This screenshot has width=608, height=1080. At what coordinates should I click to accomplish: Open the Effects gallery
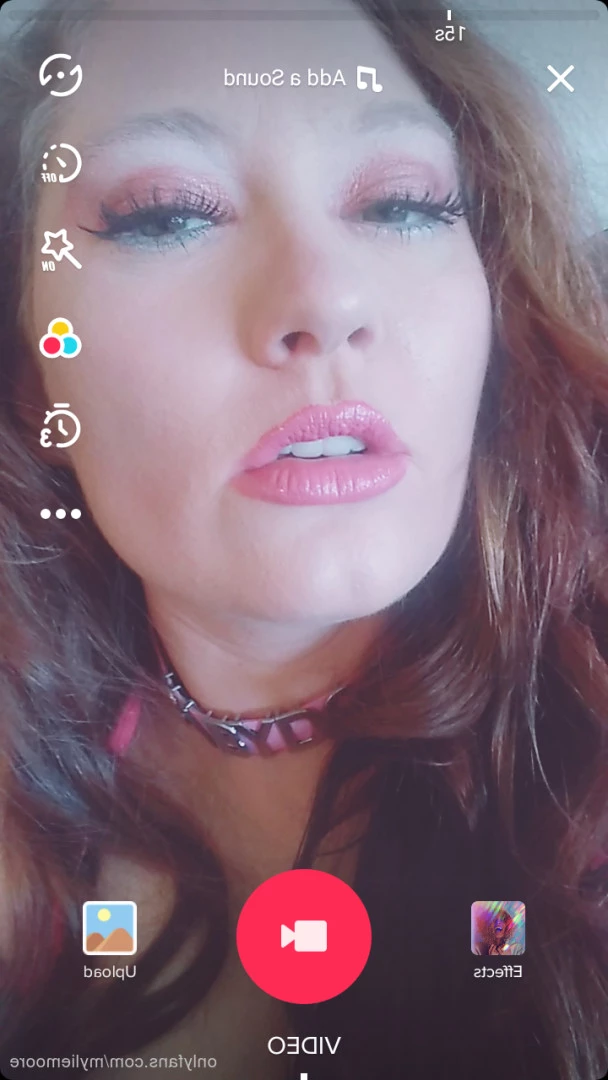498,939
